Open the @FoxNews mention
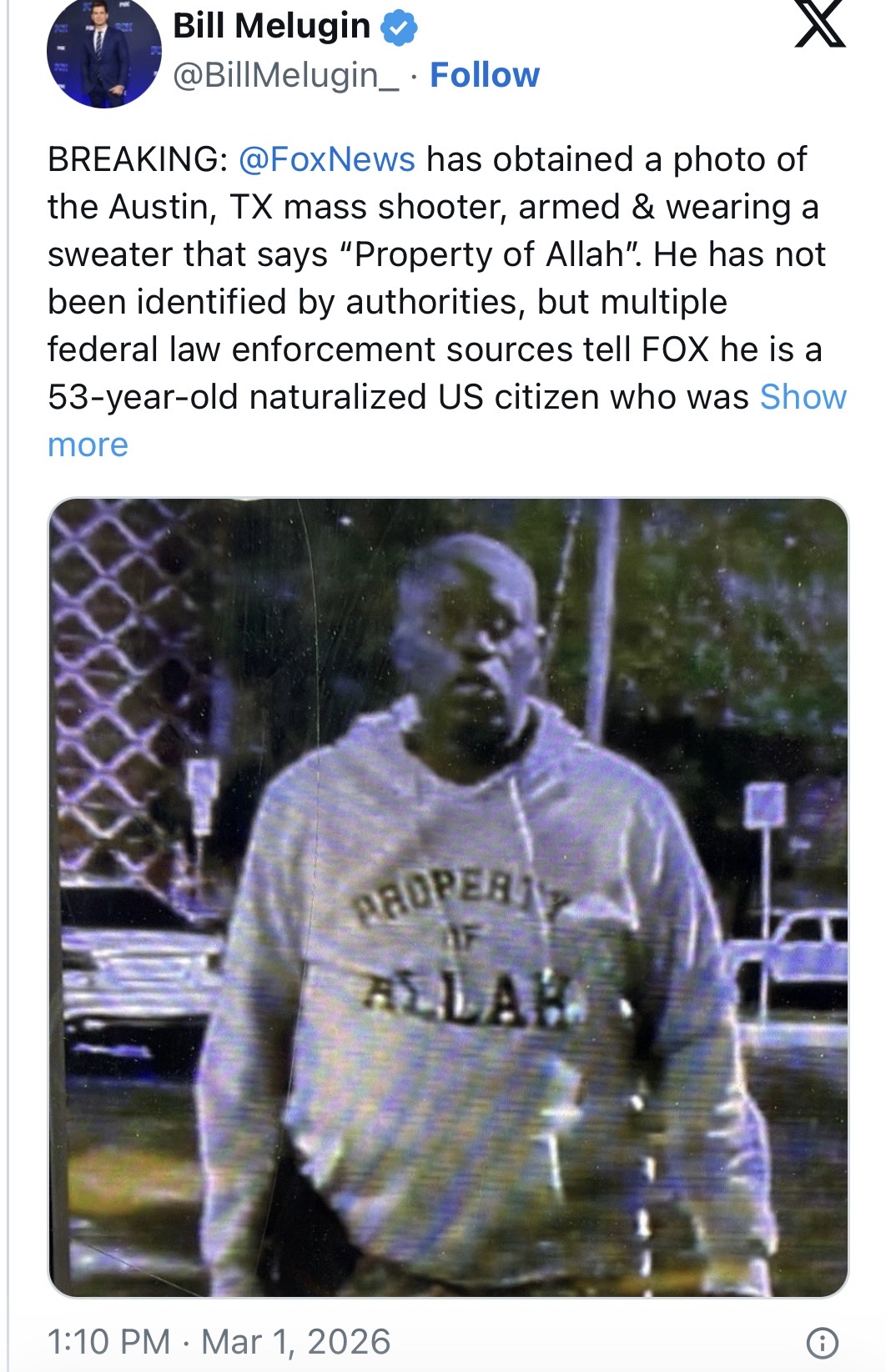This screenshot has width=886, height=1372. (x=326, y=158)
